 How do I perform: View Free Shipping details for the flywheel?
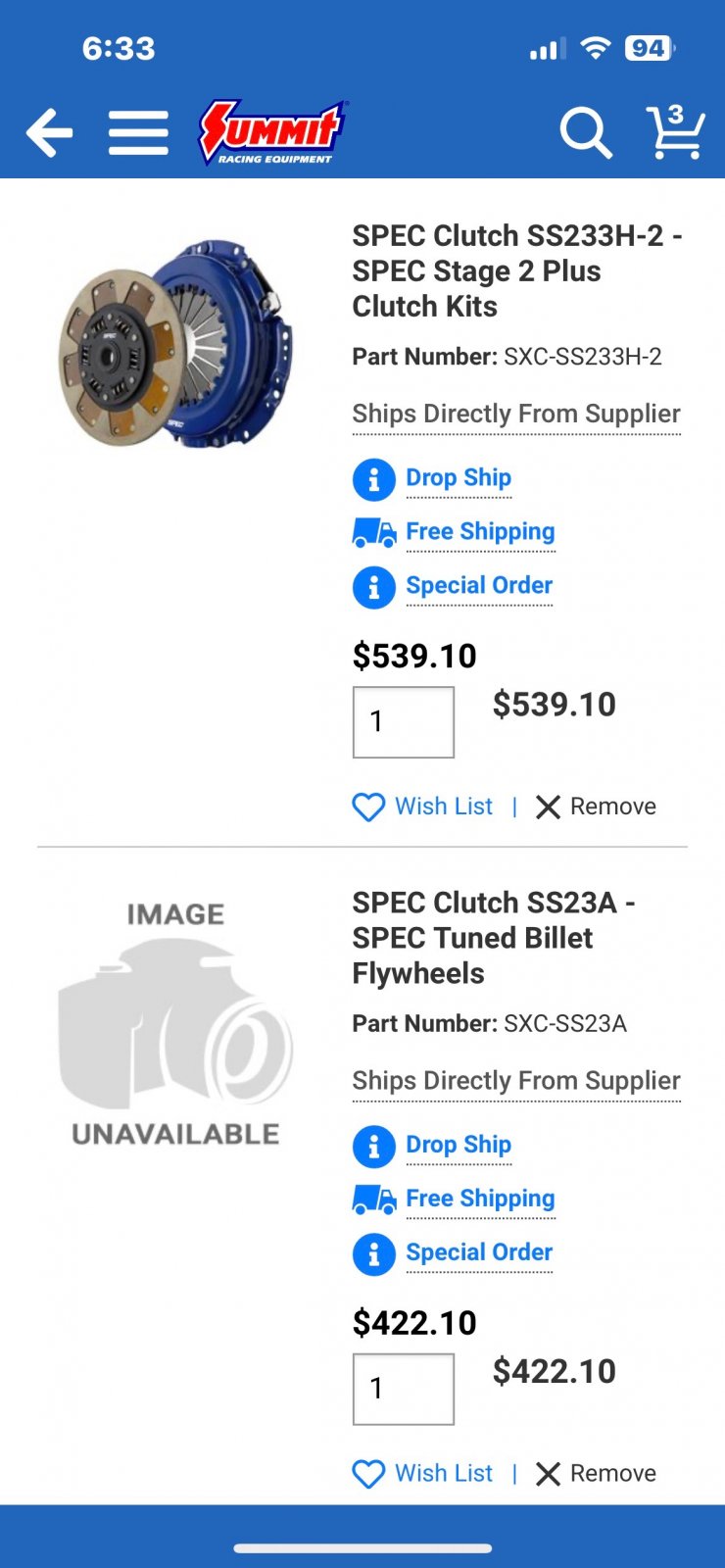(480, 1199)
